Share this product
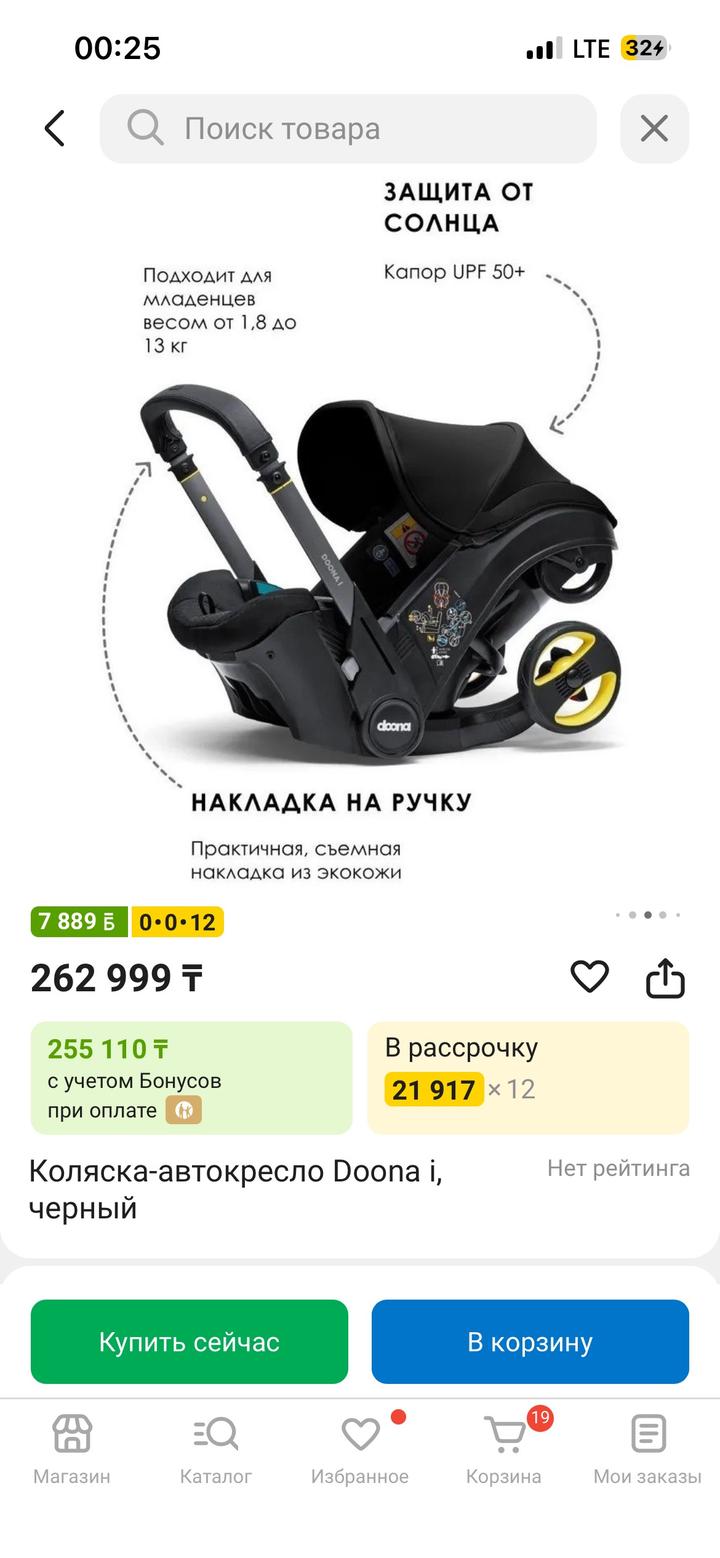720x1558 pixels. [x=665, y=978]
